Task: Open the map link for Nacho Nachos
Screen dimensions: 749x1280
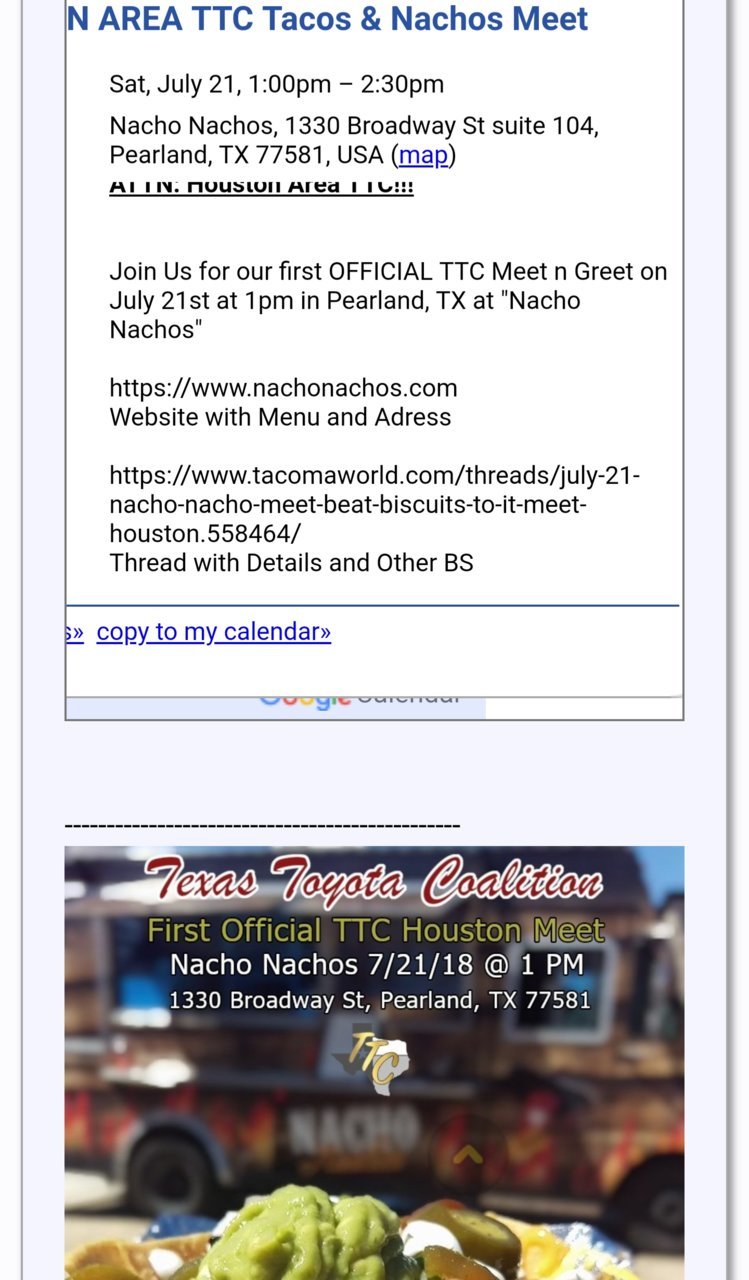Action: click(423, 155)
